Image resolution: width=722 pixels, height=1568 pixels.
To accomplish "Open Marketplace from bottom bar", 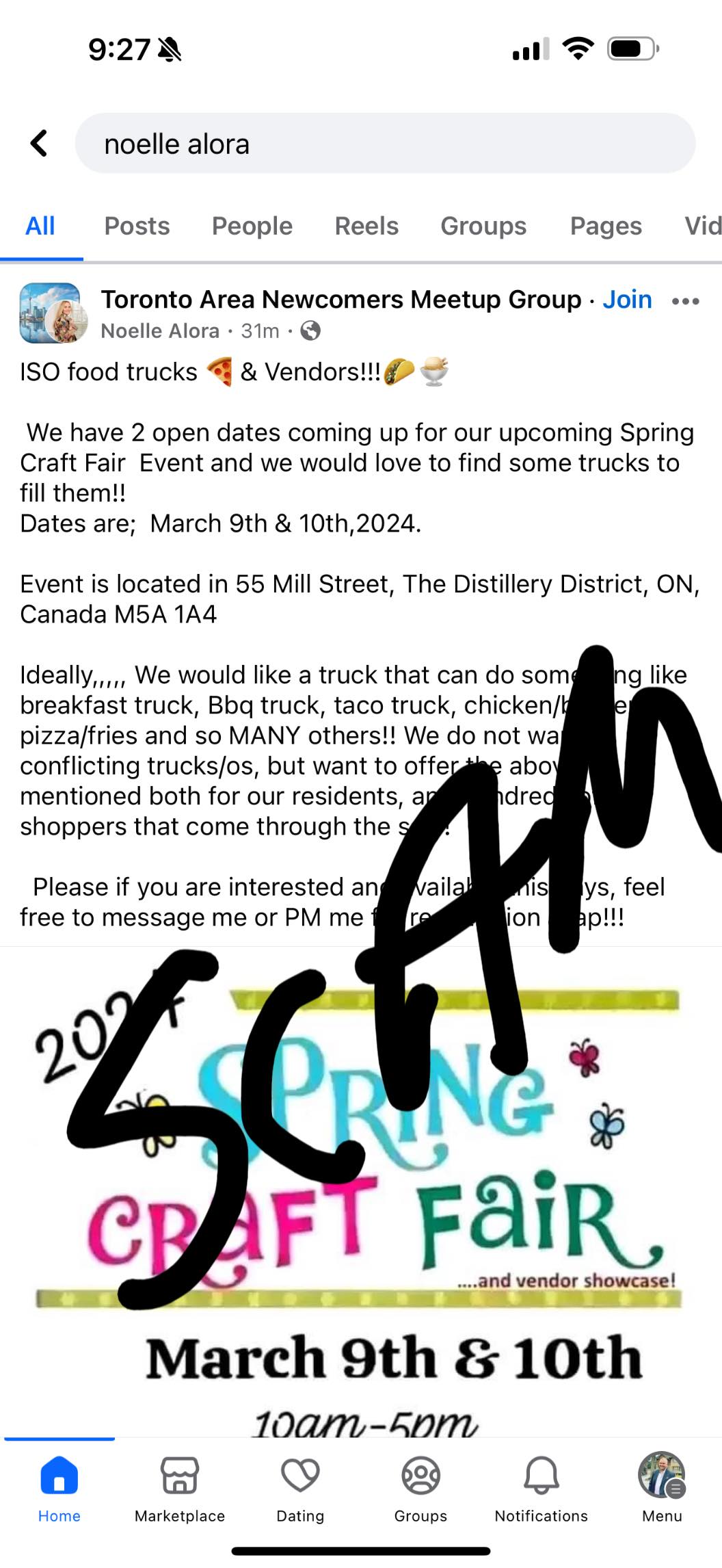I will point(180,1486).
